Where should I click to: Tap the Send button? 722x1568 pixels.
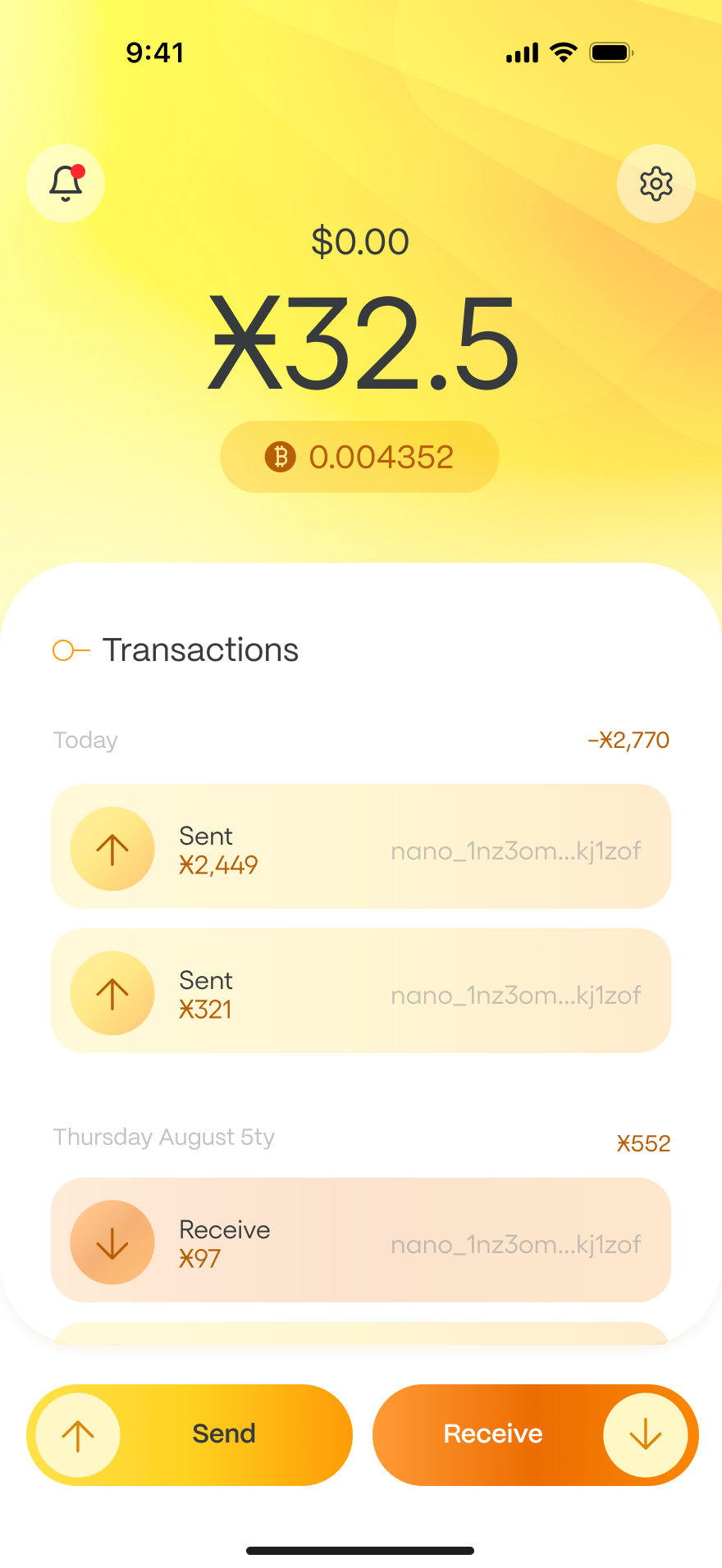[x=190, y=1434]
